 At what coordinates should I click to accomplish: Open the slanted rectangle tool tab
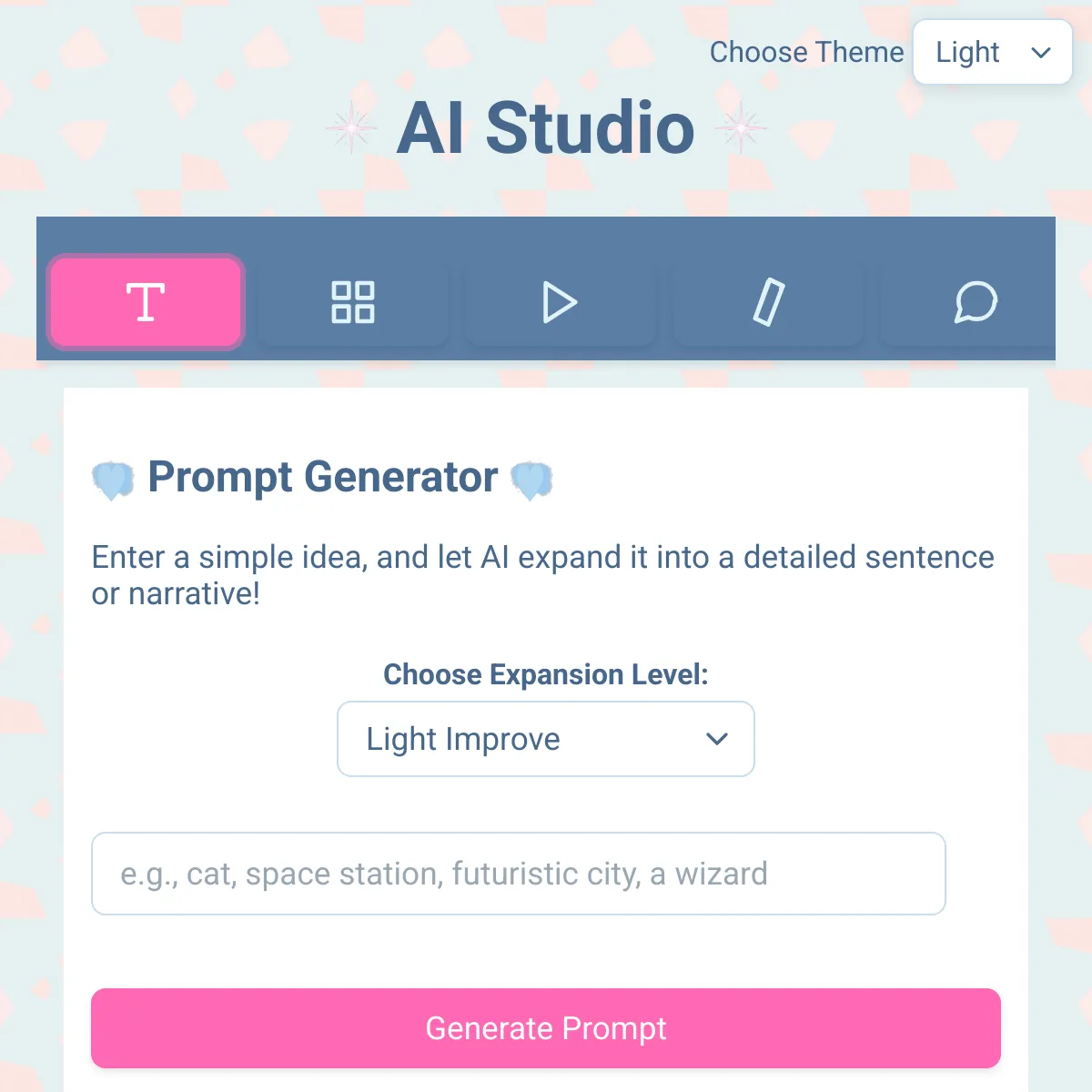pos(768,302)
